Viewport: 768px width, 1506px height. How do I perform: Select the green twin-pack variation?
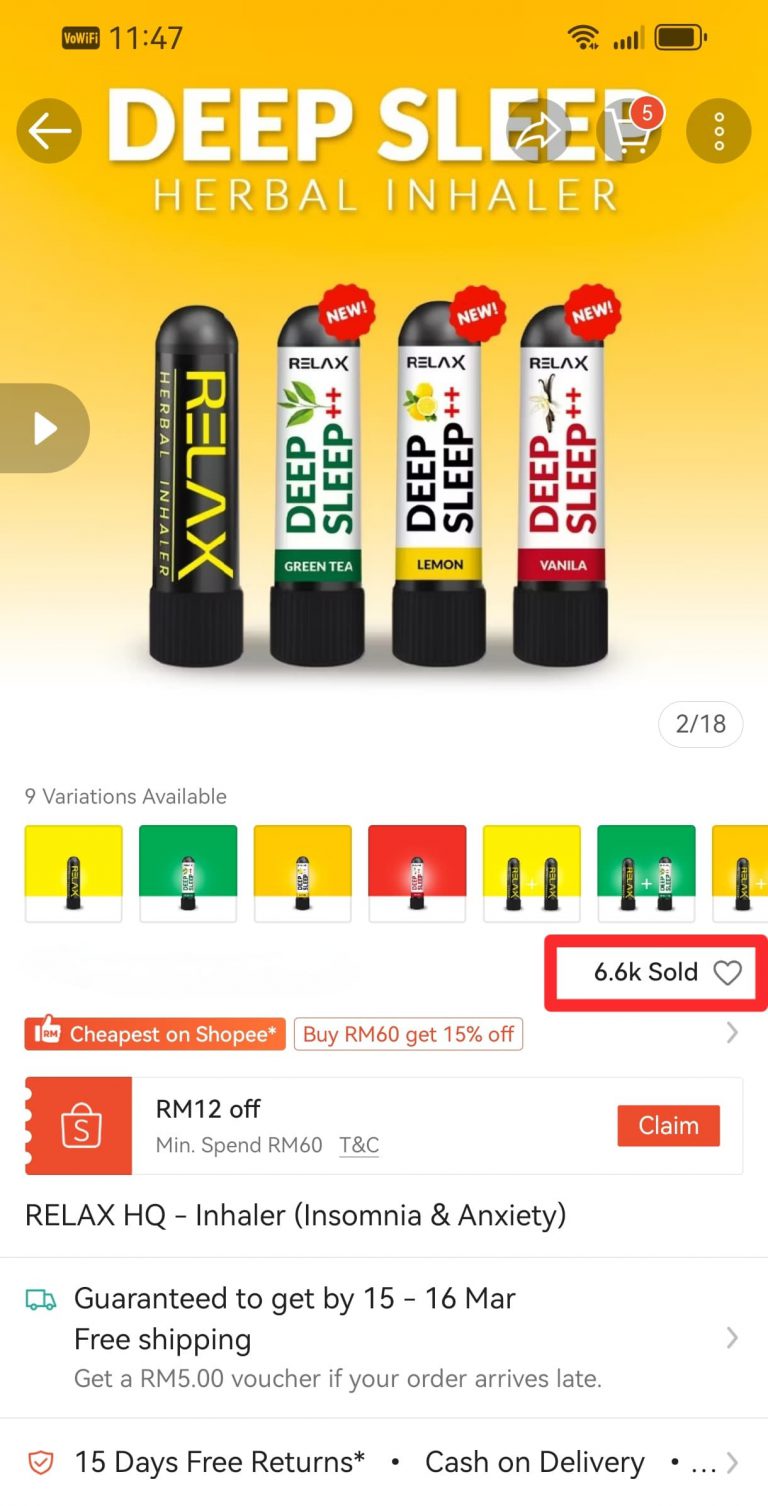[646, 872]
